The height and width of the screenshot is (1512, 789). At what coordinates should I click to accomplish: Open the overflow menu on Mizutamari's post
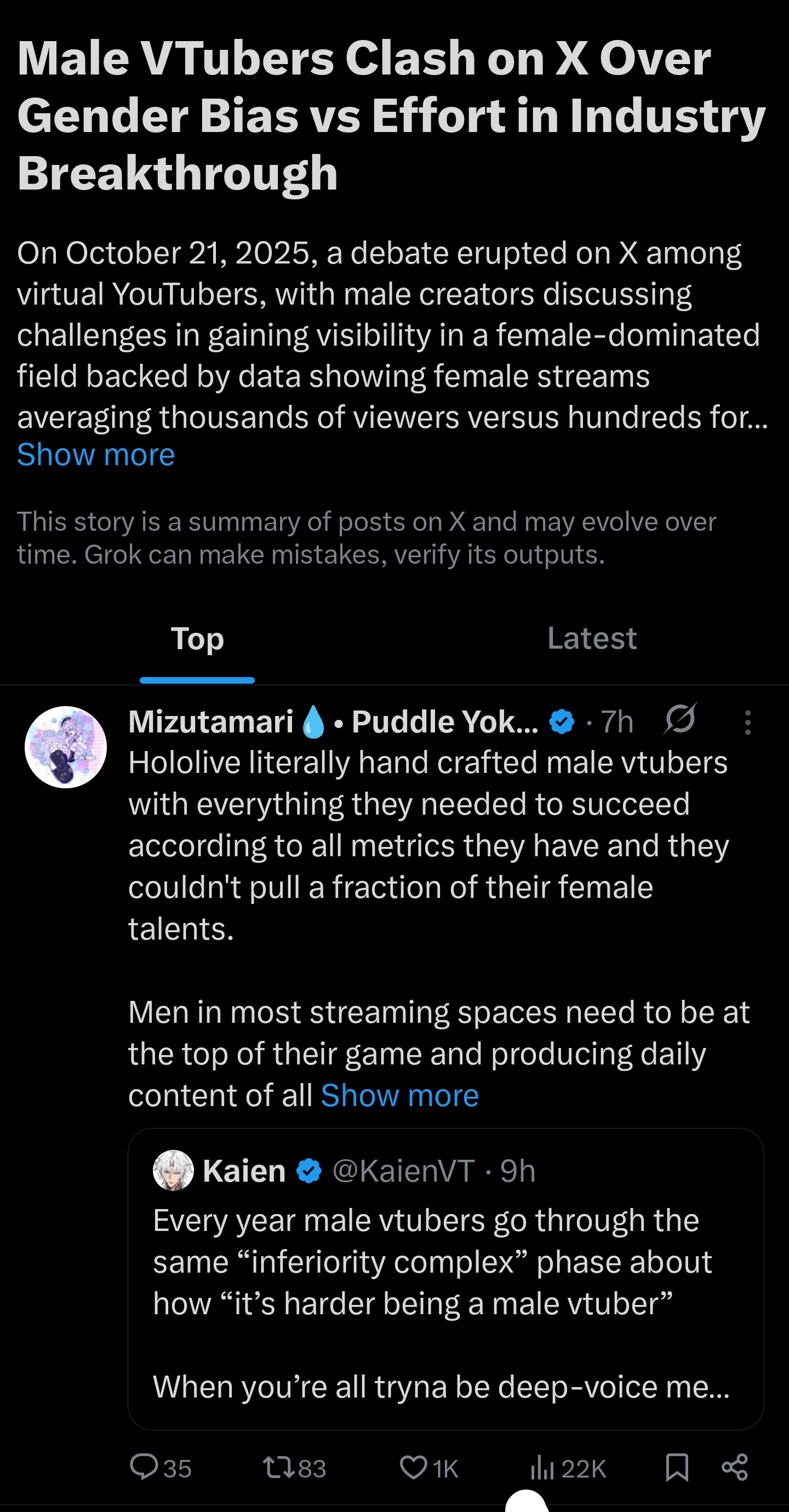[x=747, y=723]
